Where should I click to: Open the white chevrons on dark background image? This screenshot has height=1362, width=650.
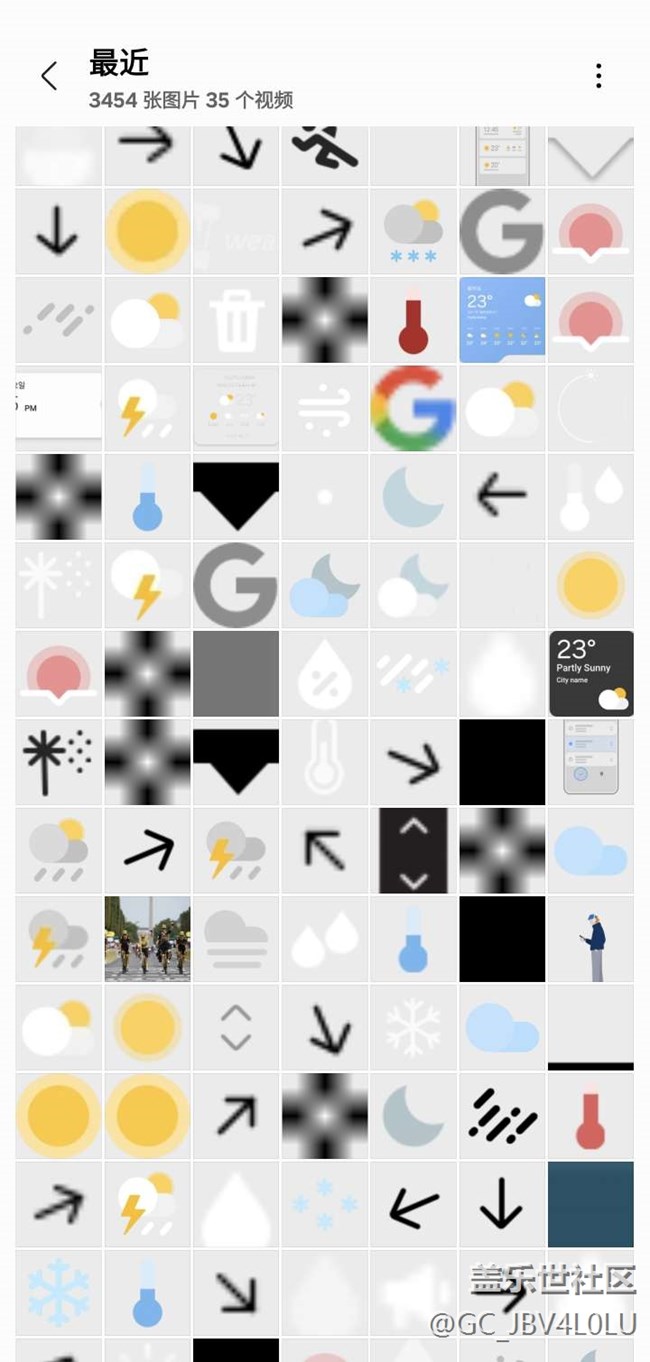coord(413,850)
